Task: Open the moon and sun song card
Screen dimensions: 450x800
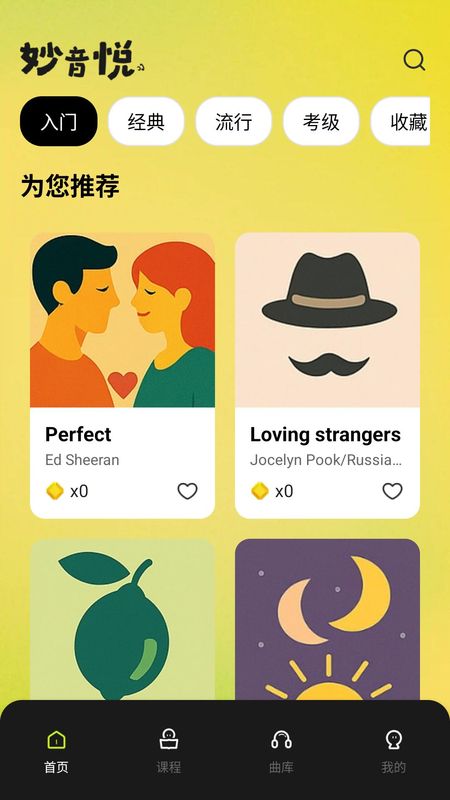Action: pyautogui.click(x=328, y=619)
